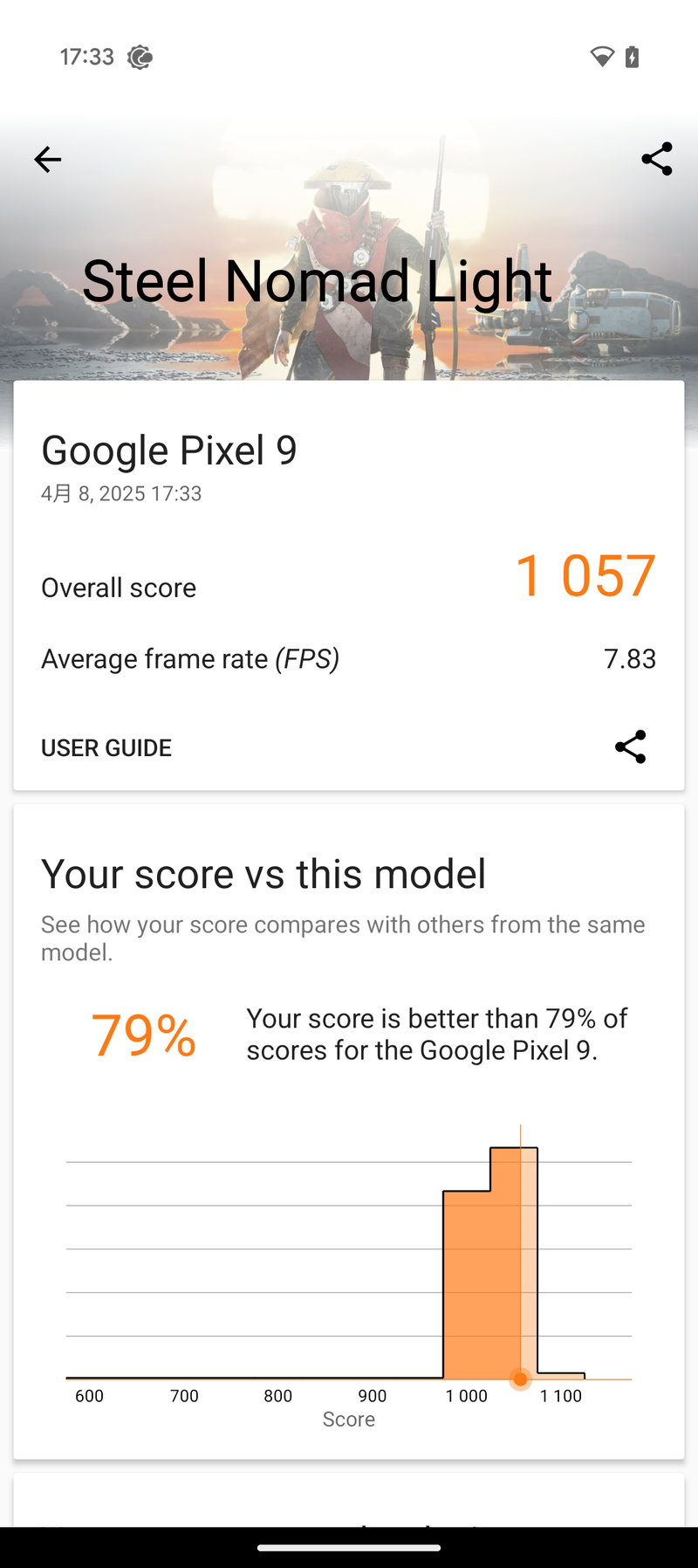Expand the Your score vs this model section
This screenshot has height=1568, width=698.
pos(349,873)
